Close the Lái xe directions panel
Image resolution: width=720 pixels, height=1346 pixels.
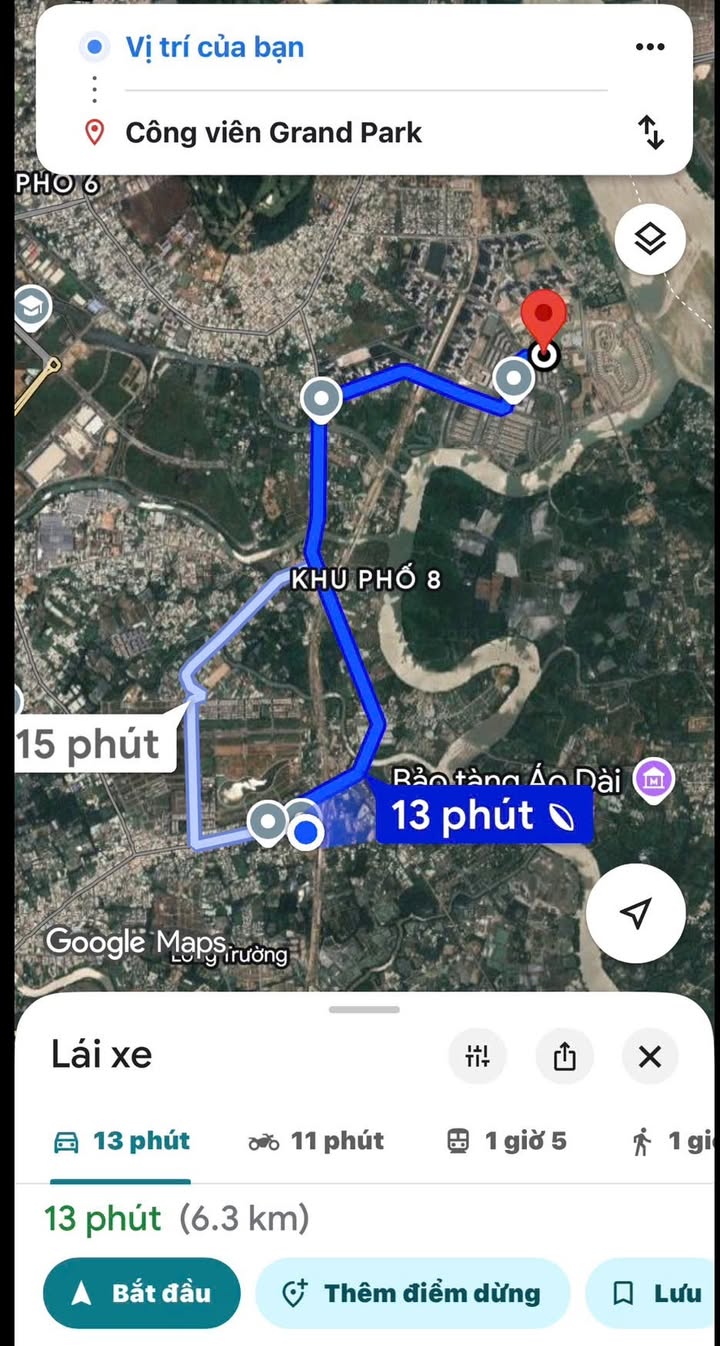pyautogui.click(x=650, y=1055)
